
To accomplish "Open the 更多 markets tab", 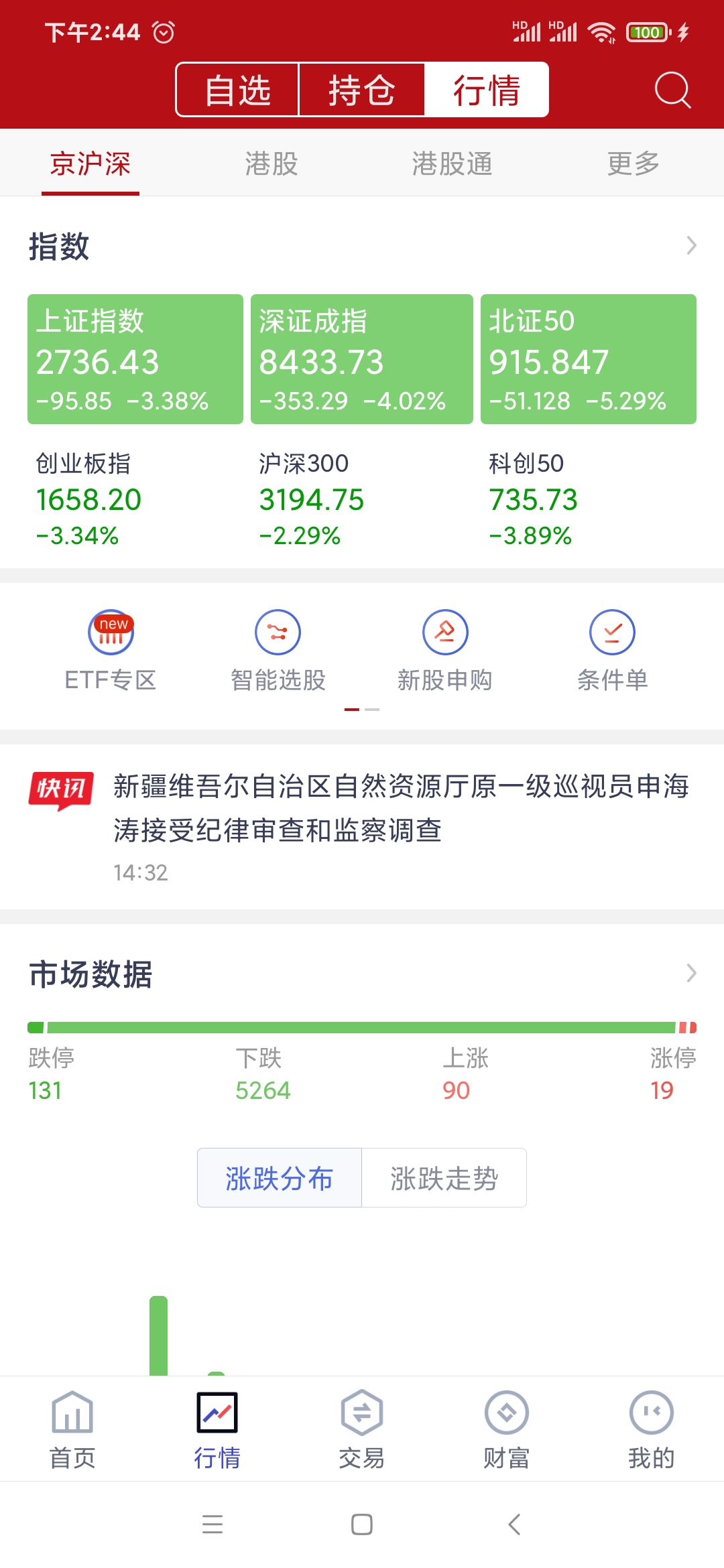I will (633, 164).
